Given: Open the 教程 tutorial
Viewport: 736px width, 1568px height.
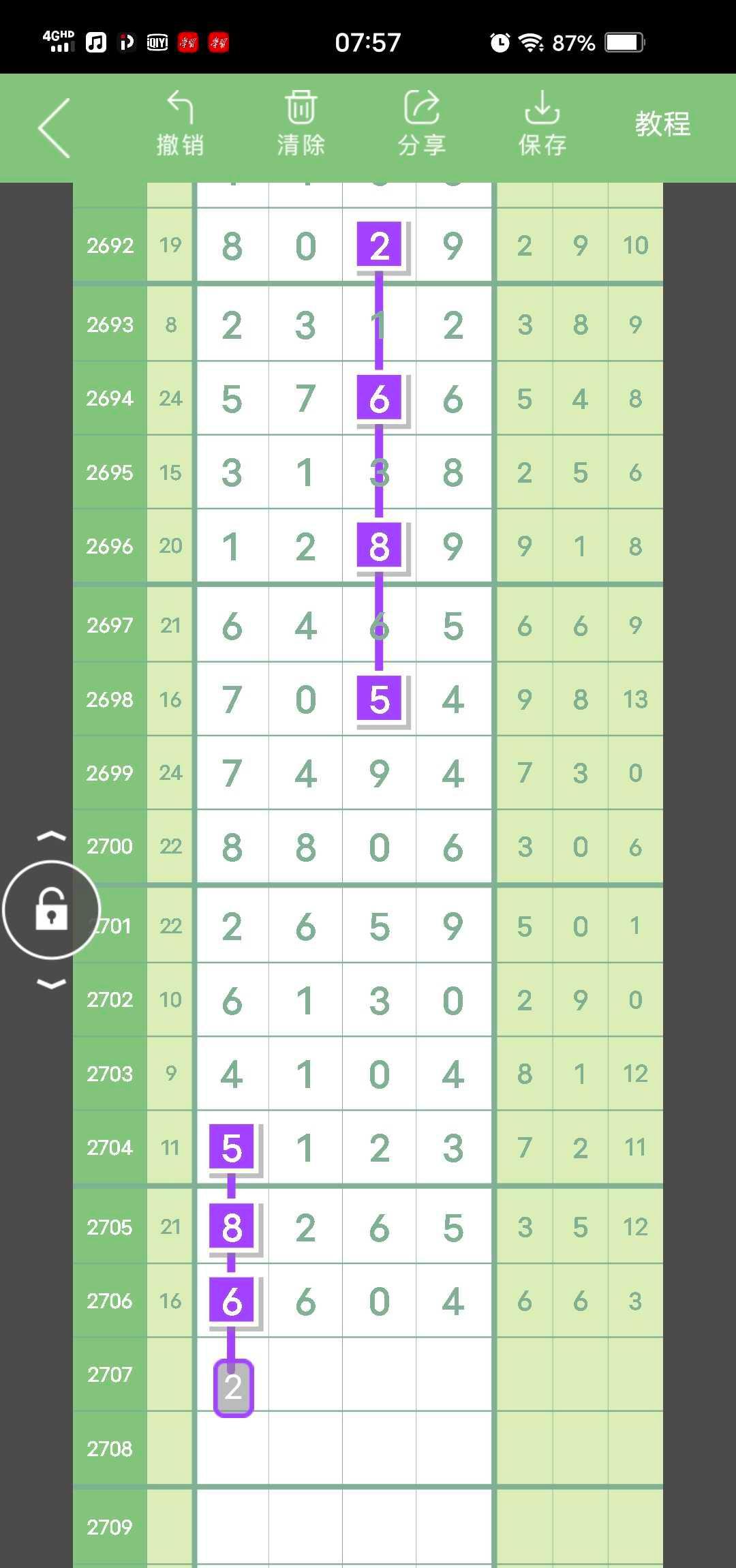Looking at the screenshot, I should pyautogui.click(x=662, y=124).
